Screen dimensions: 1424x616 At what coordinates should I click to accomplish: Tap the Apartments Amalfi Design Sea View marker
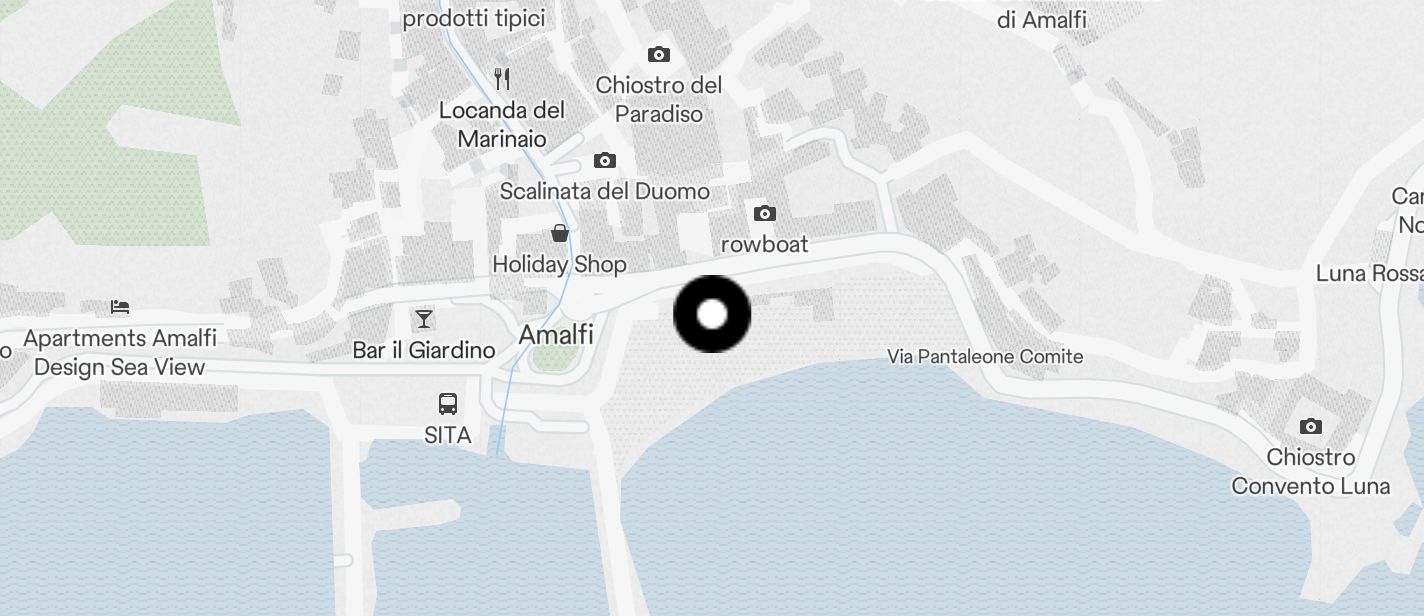120,307
